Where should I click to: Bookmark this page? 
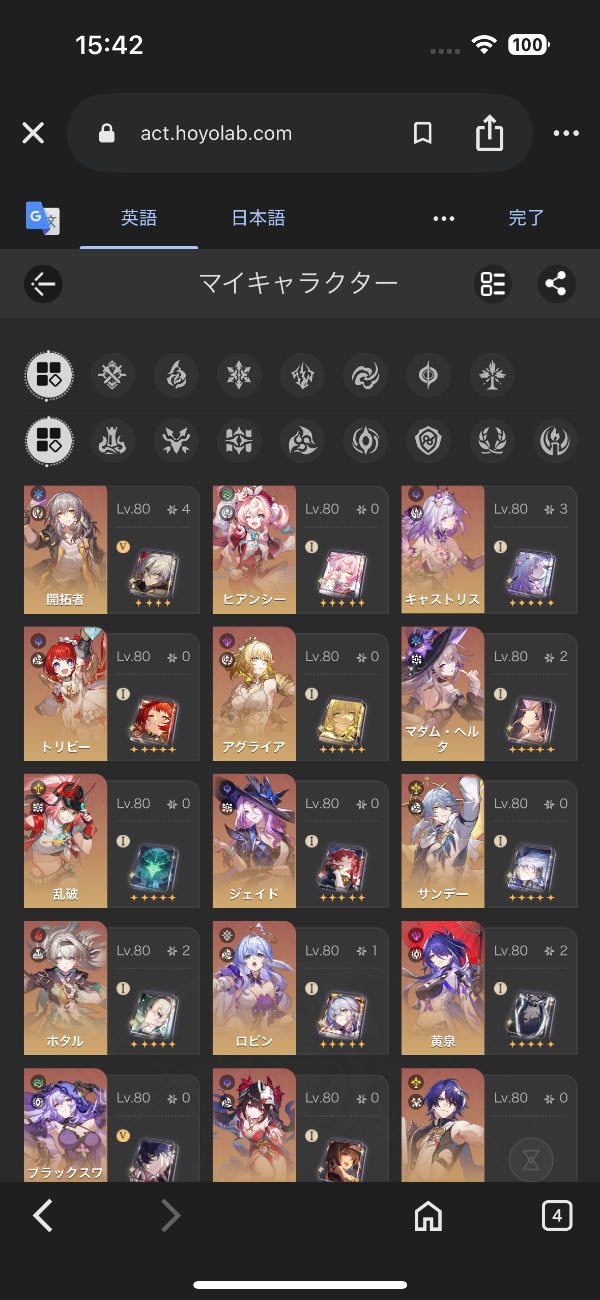point(422,133)
